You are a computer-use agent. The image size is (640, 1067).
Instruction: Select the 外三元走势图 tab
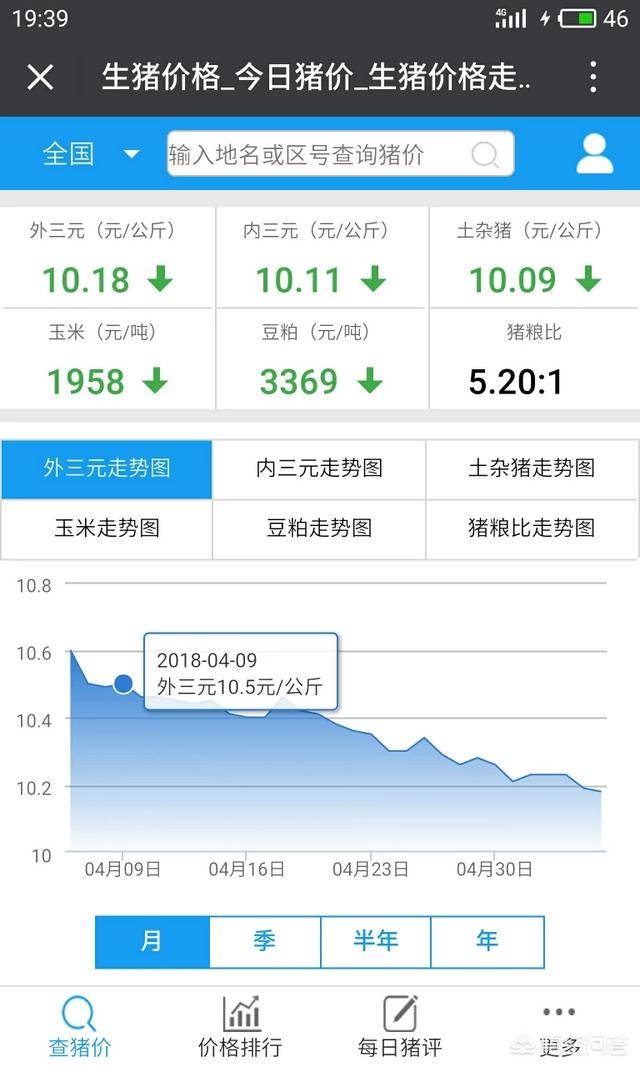107,469
